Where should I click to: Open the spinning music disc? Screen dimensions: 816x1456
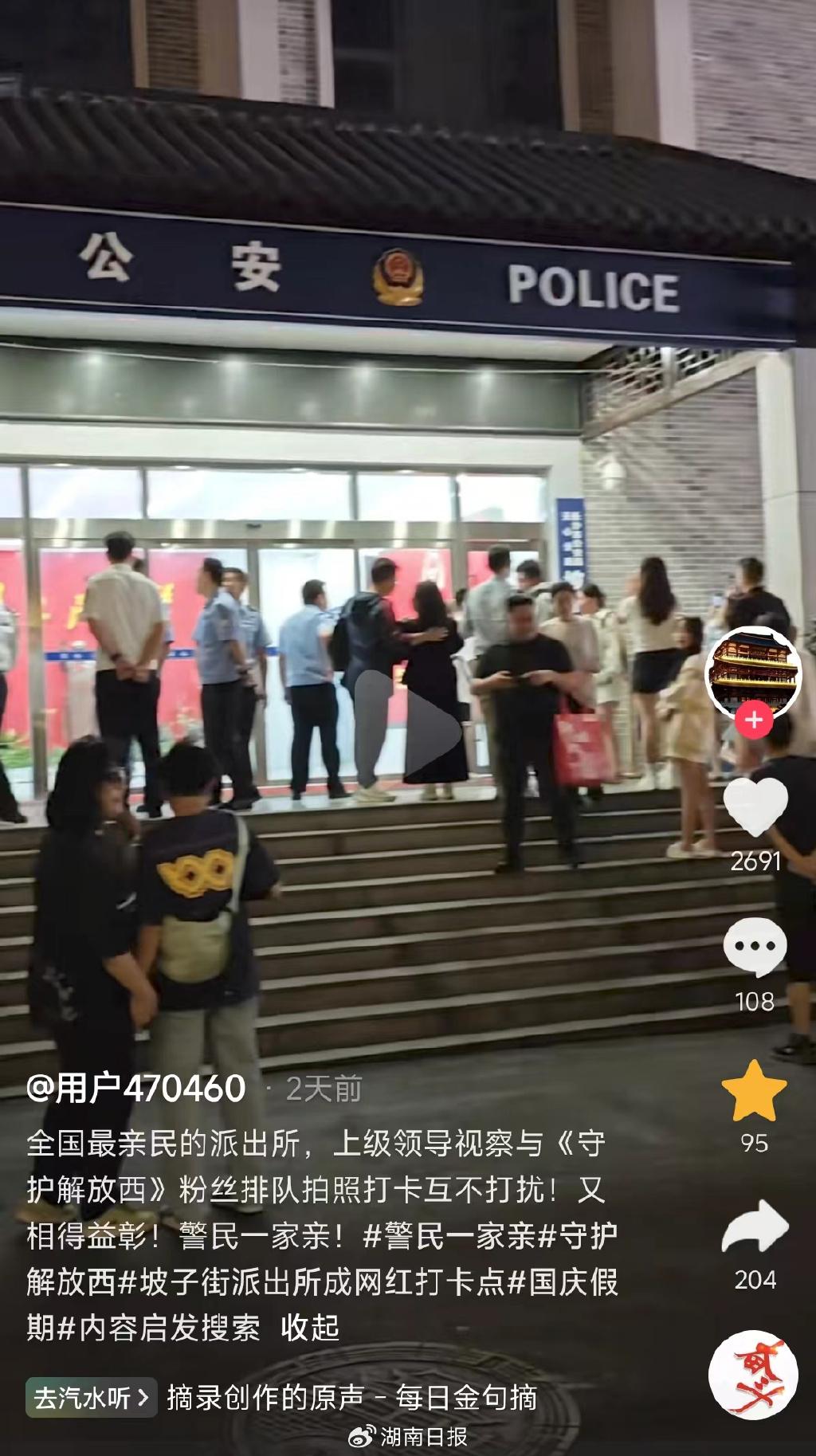[753, 1375]
